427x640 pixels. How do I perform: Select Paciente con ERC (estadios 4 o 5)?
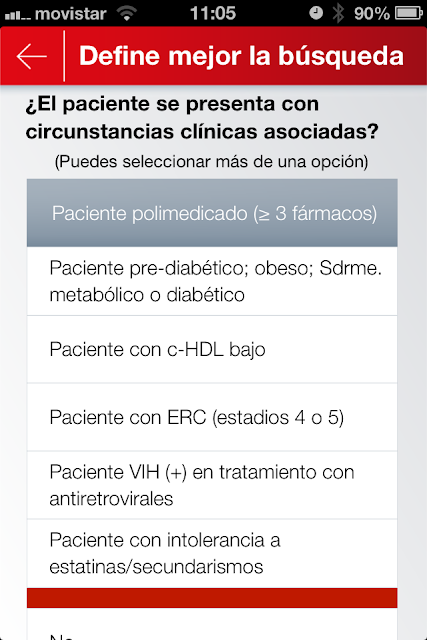pos(212,417)
